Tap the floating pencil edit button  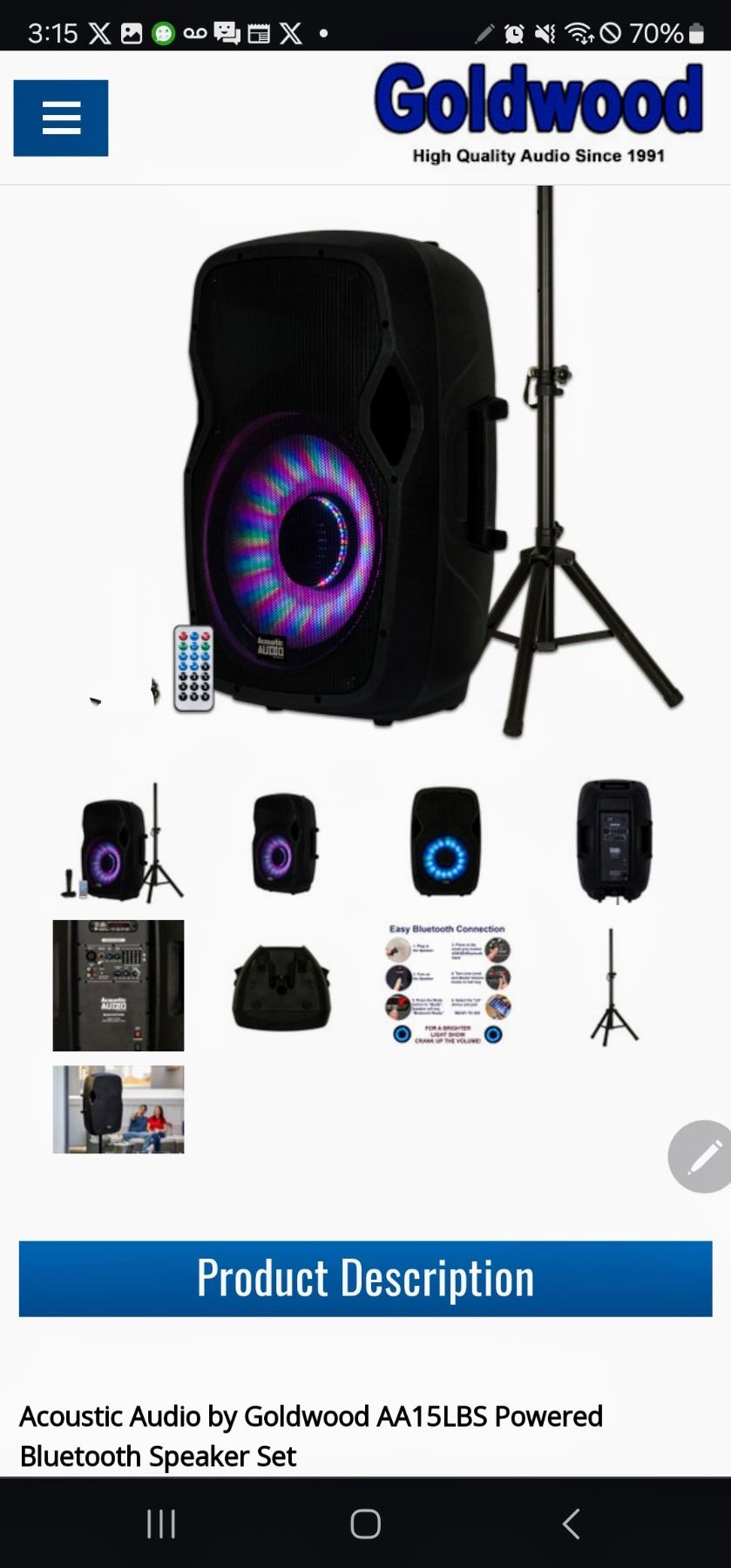point(702,1156)
